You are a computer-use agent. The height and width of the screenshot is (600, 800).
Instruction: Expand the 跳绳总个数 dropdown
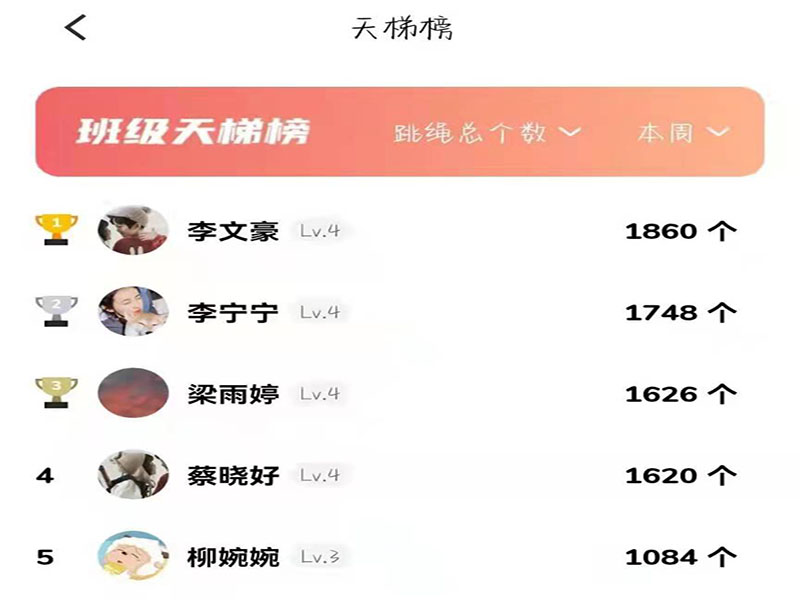pyautogui.click(x=487, y=133)
